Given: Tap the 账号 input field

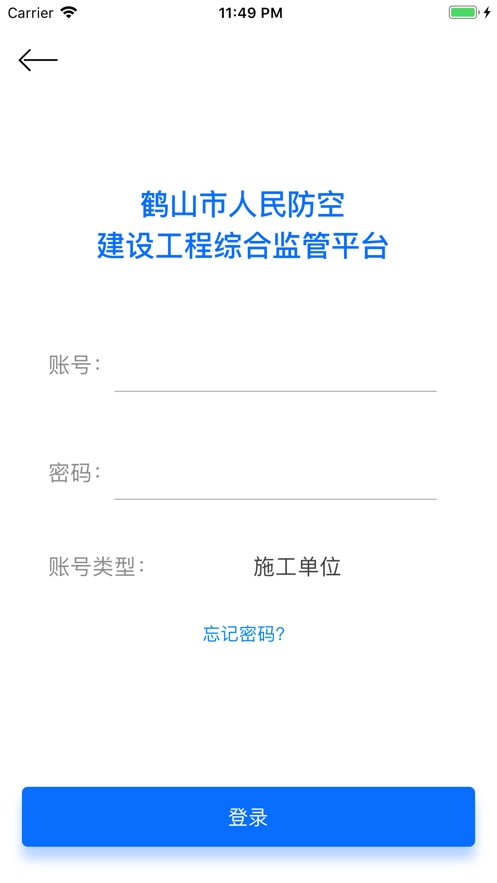Looking at the screenshot, I should coord(275,366).
